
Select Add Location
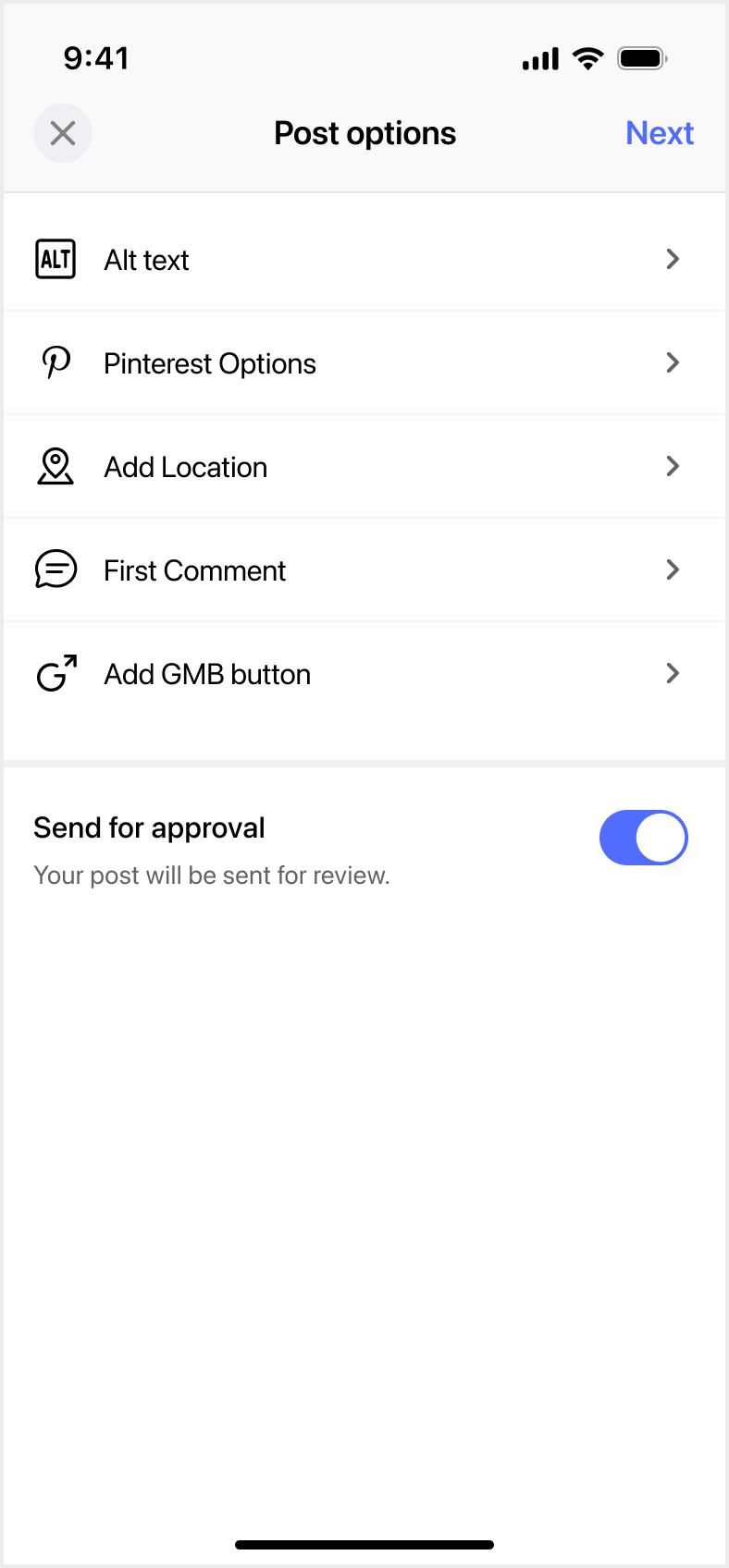[x=364, y=467]
